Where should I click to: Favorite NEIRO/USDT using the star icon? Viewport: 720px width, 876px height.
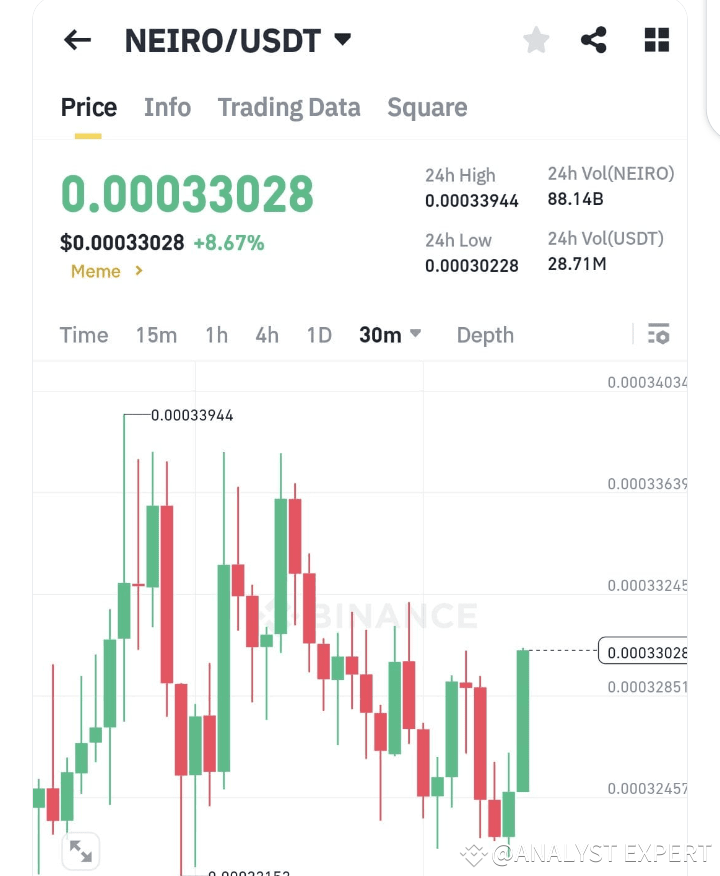click(x=536, y=40)
